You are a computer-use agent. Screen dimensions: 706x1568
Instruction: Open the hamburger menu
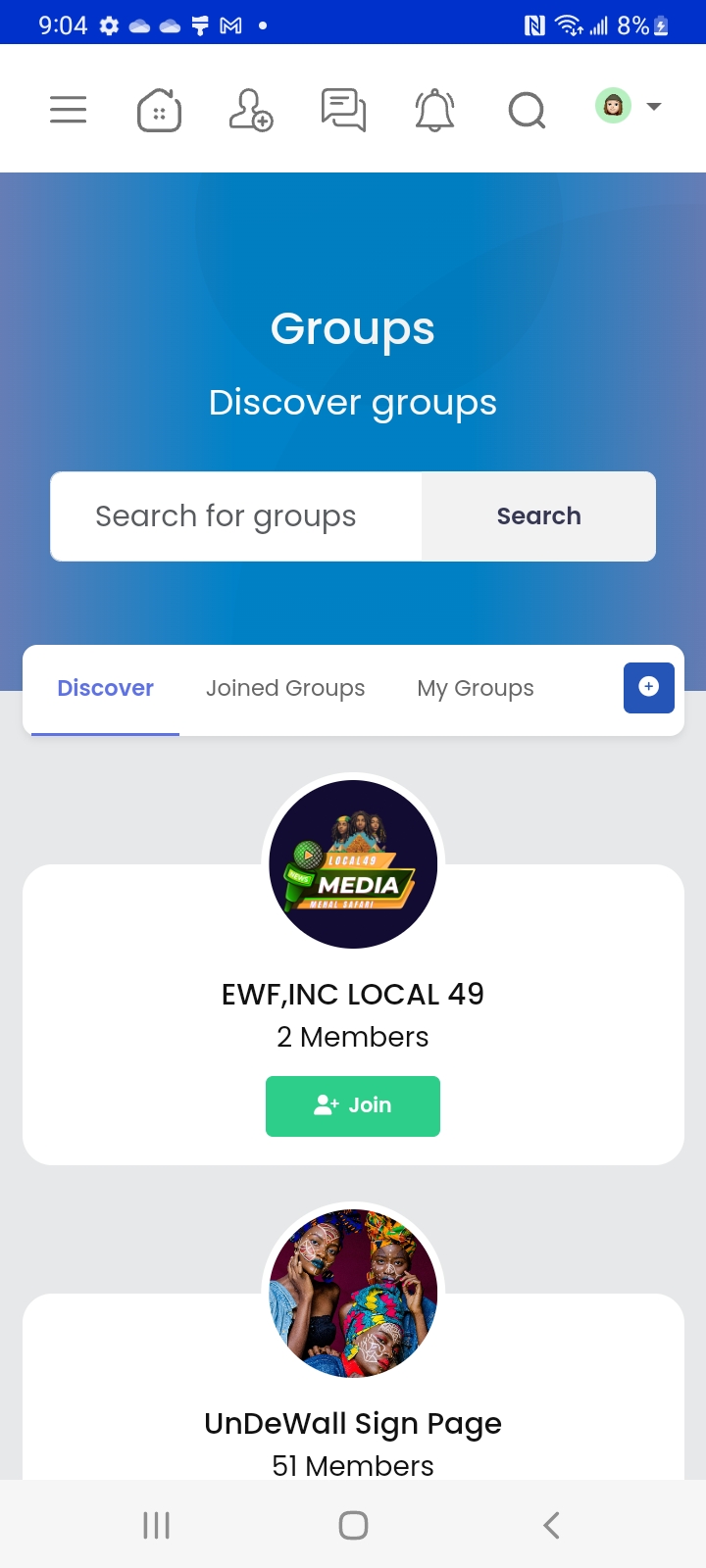(68, 110)
